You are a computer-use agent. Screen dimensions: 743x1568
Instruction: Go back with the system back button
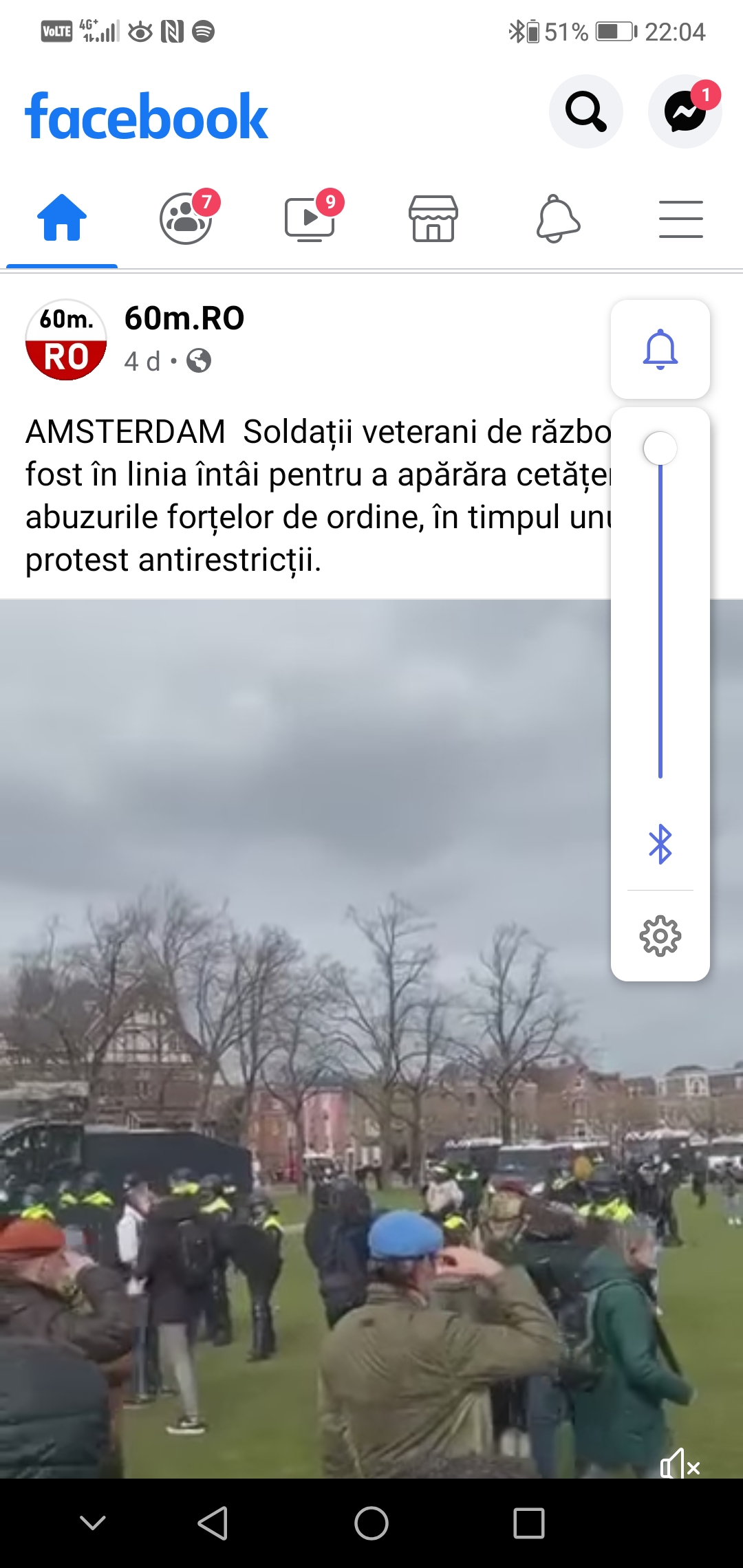tap(213, 1523)
